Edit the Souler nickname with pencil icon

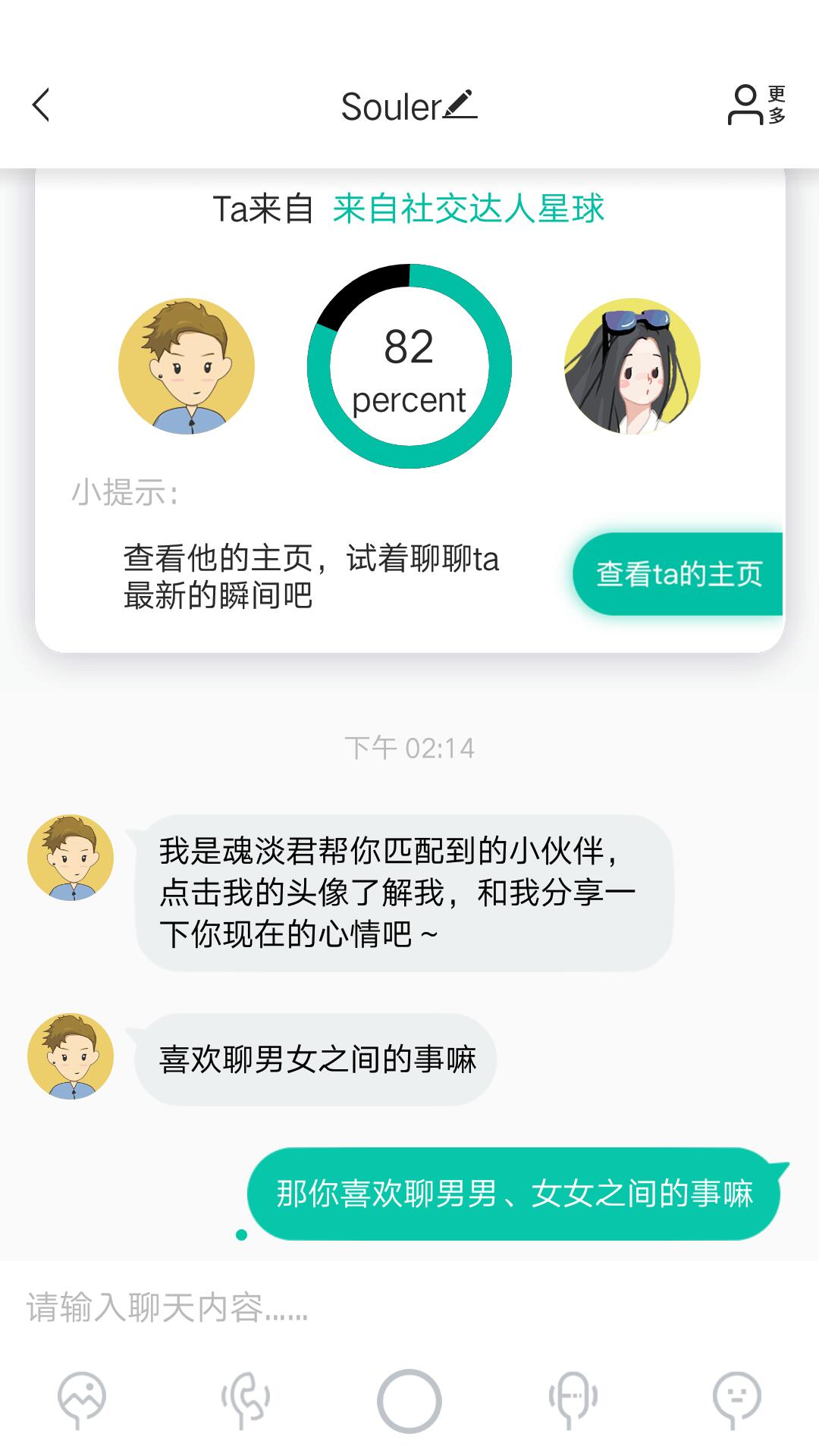[460, 105]
